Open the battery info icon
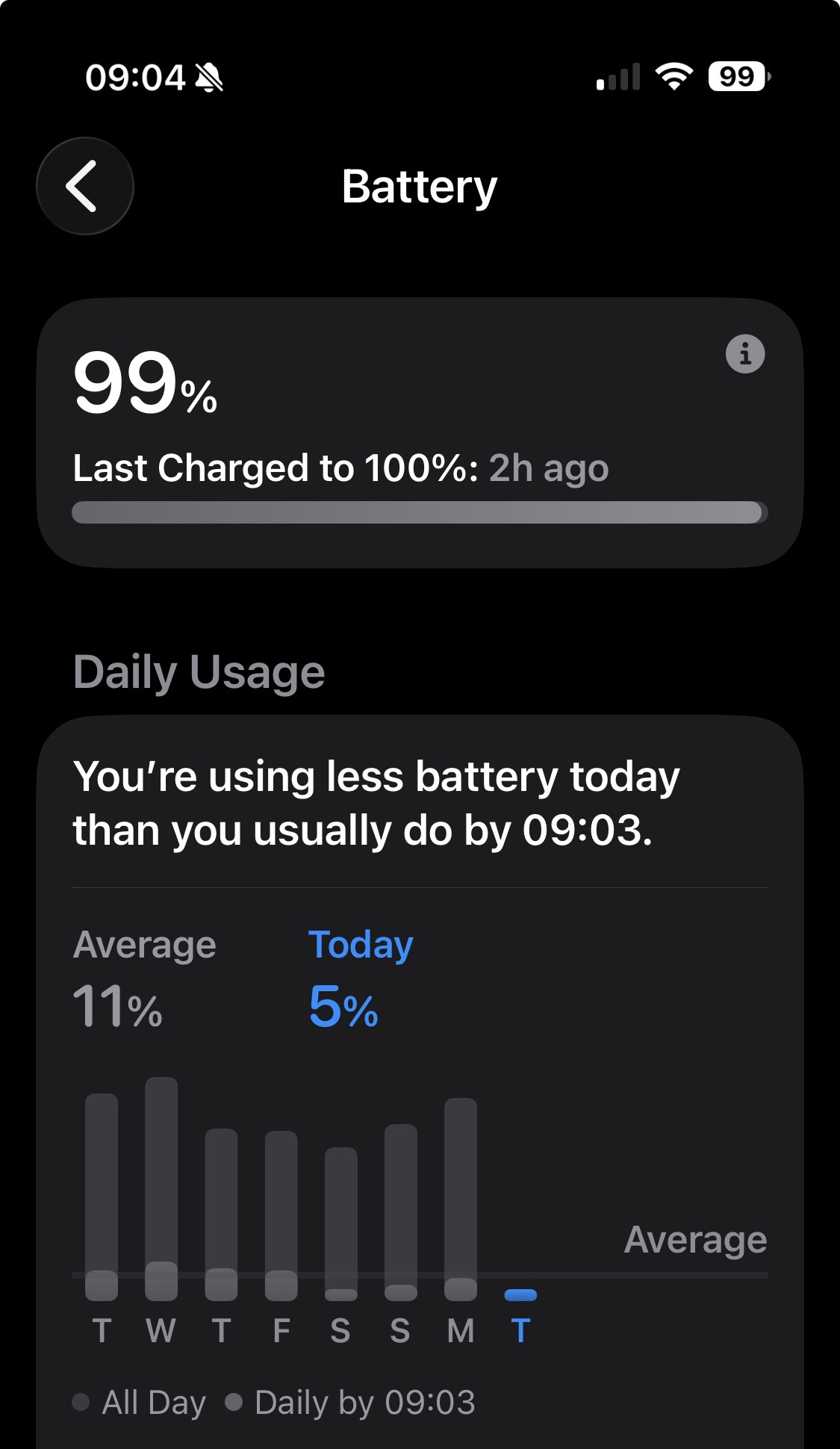Screen dimensions: 840x1449 pos(745,353)
